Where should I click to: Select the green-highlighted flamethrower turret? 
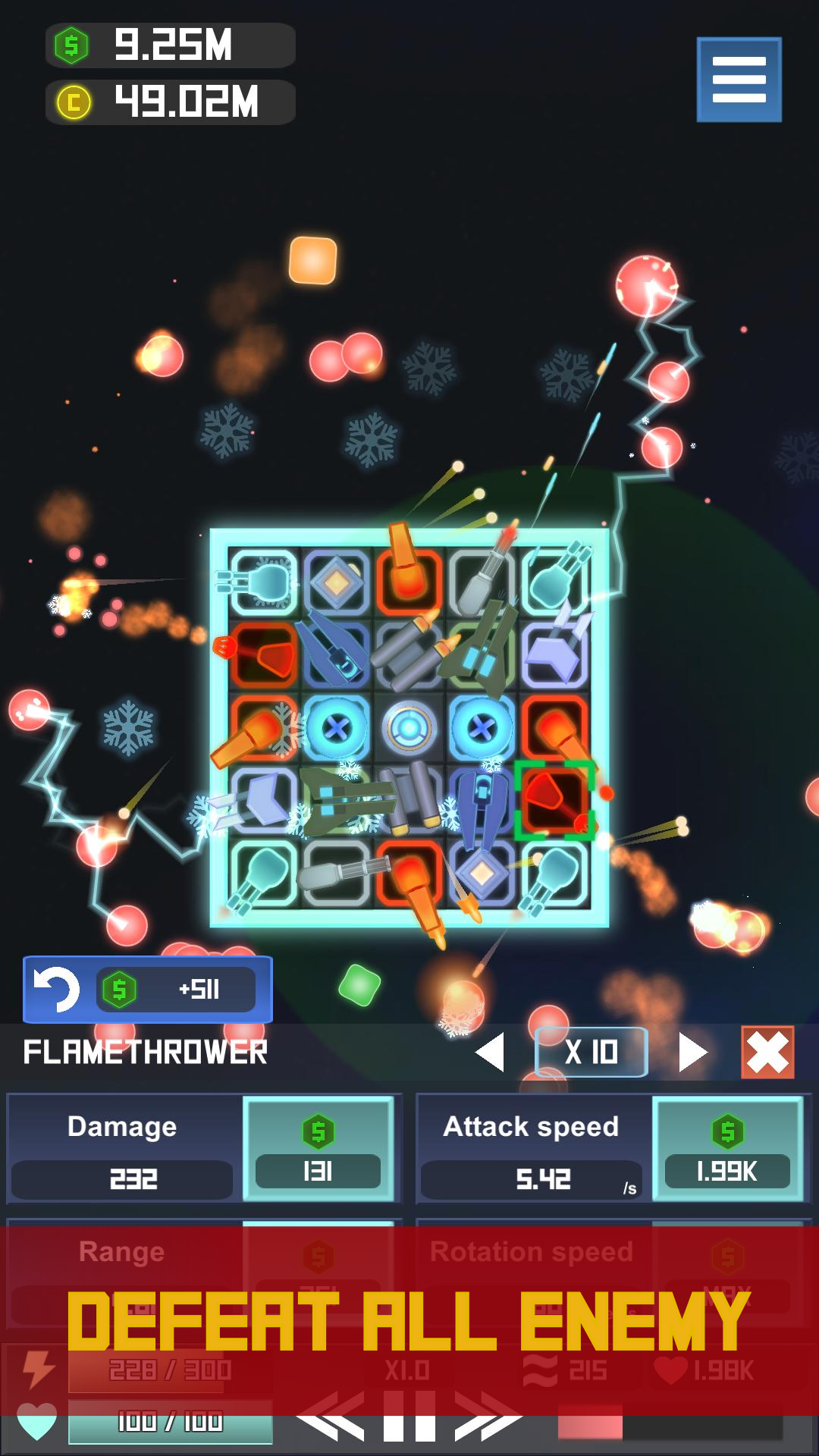pos(555,801)
